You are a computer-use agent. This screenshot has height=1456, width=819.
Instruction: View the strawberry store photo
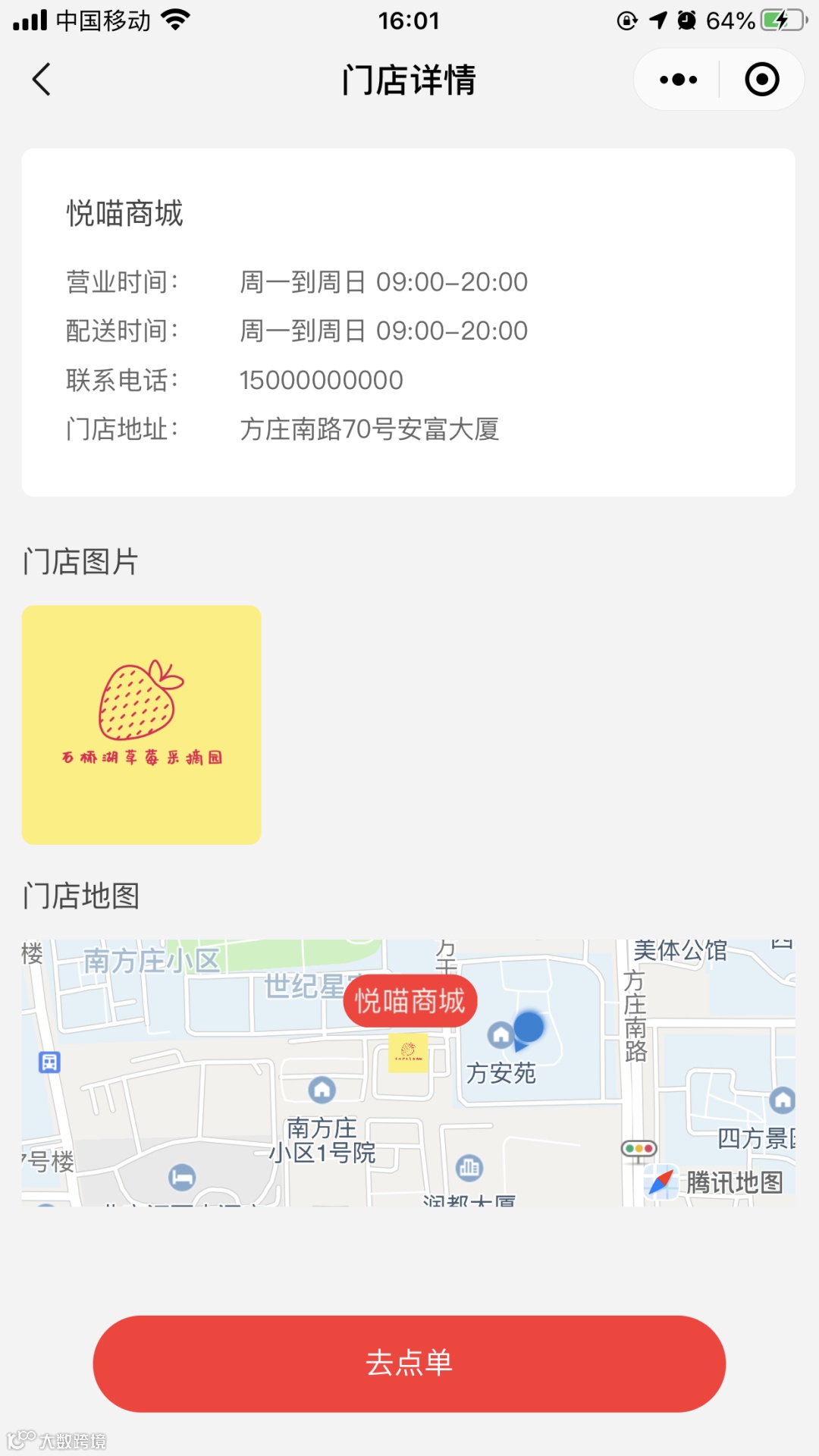point(142,724)
